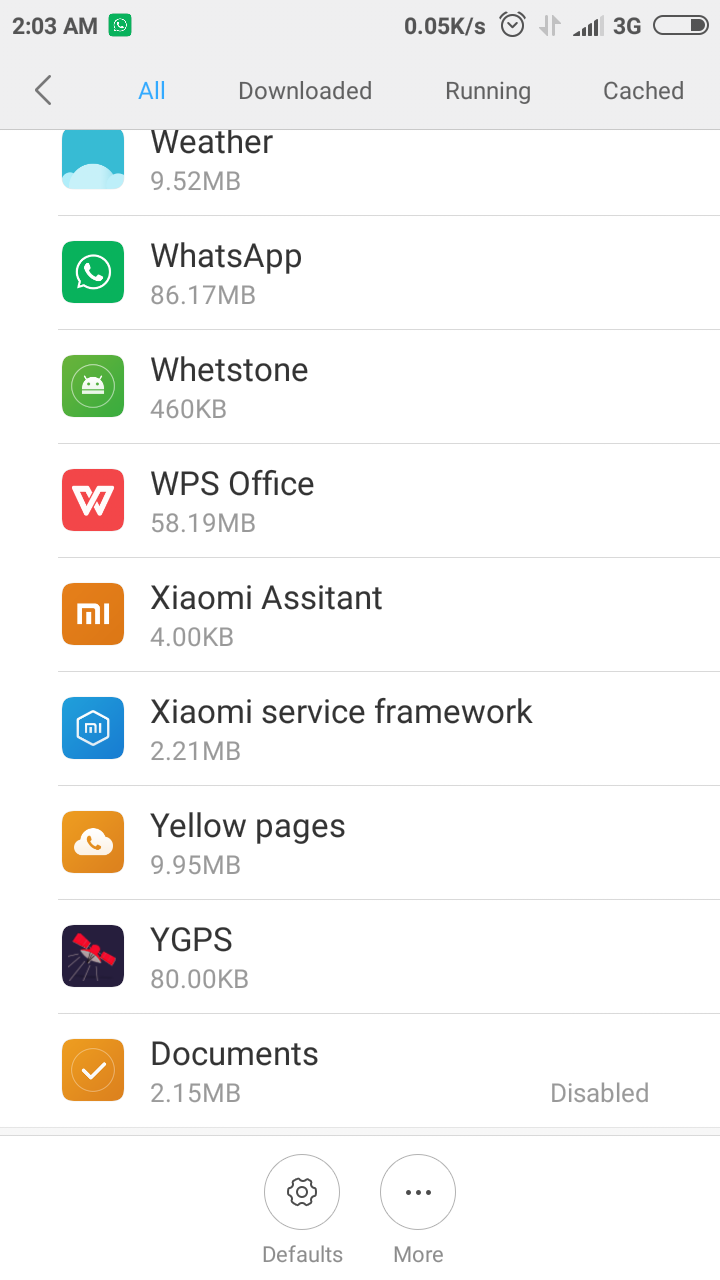The image size is (720, 1280).
Task: View WPS Office app info
Action: click(360, 501)
